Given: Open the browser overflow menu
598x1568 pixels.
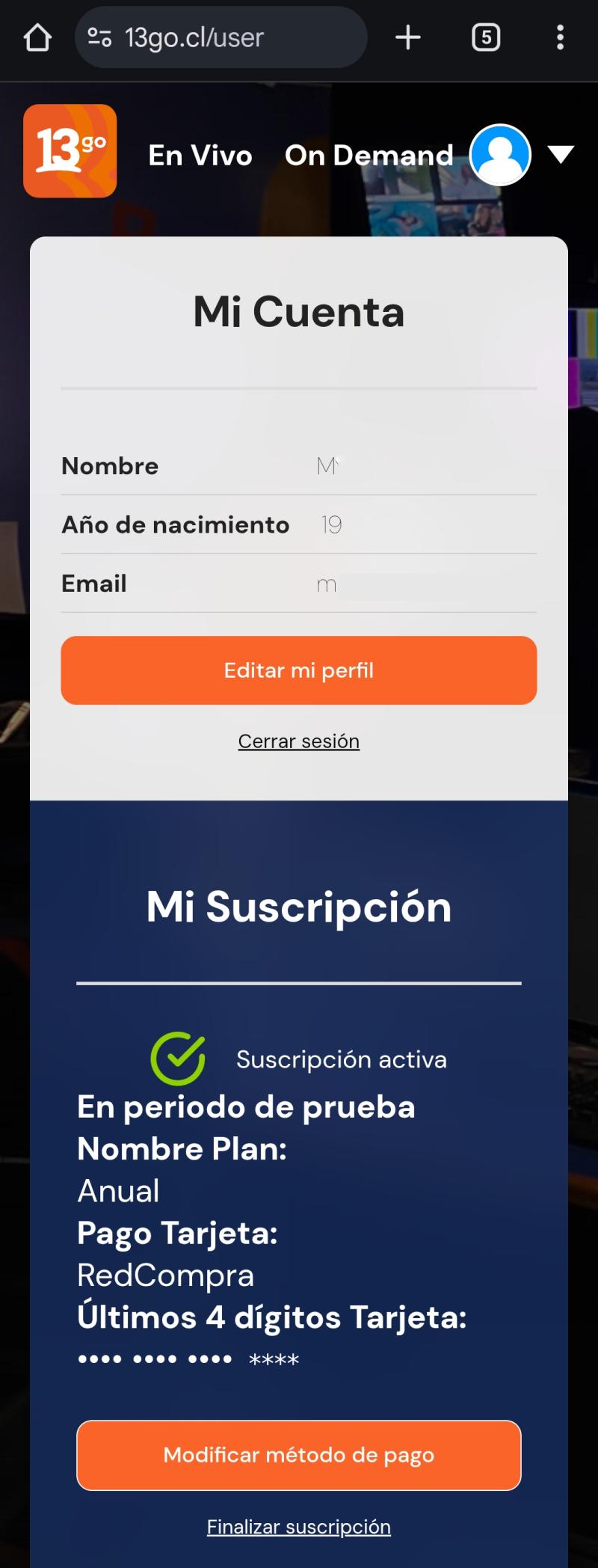Looking at the screenshot, I should (560, 37).
